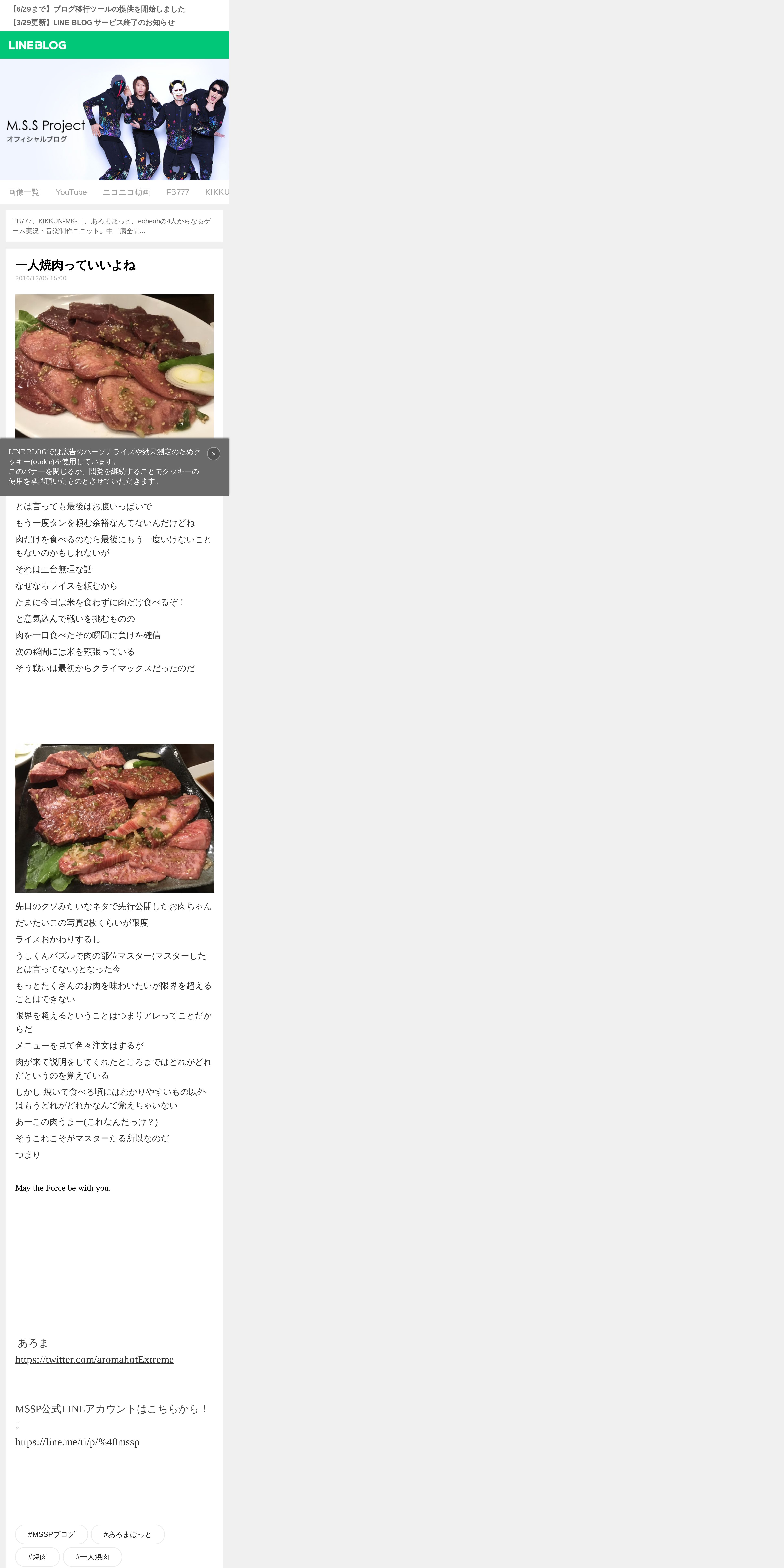The height and width of the screenshot is (1568, 784).
Task: Switch to the ニコニコ動画 tab
Action: click(x=126, y=192)
